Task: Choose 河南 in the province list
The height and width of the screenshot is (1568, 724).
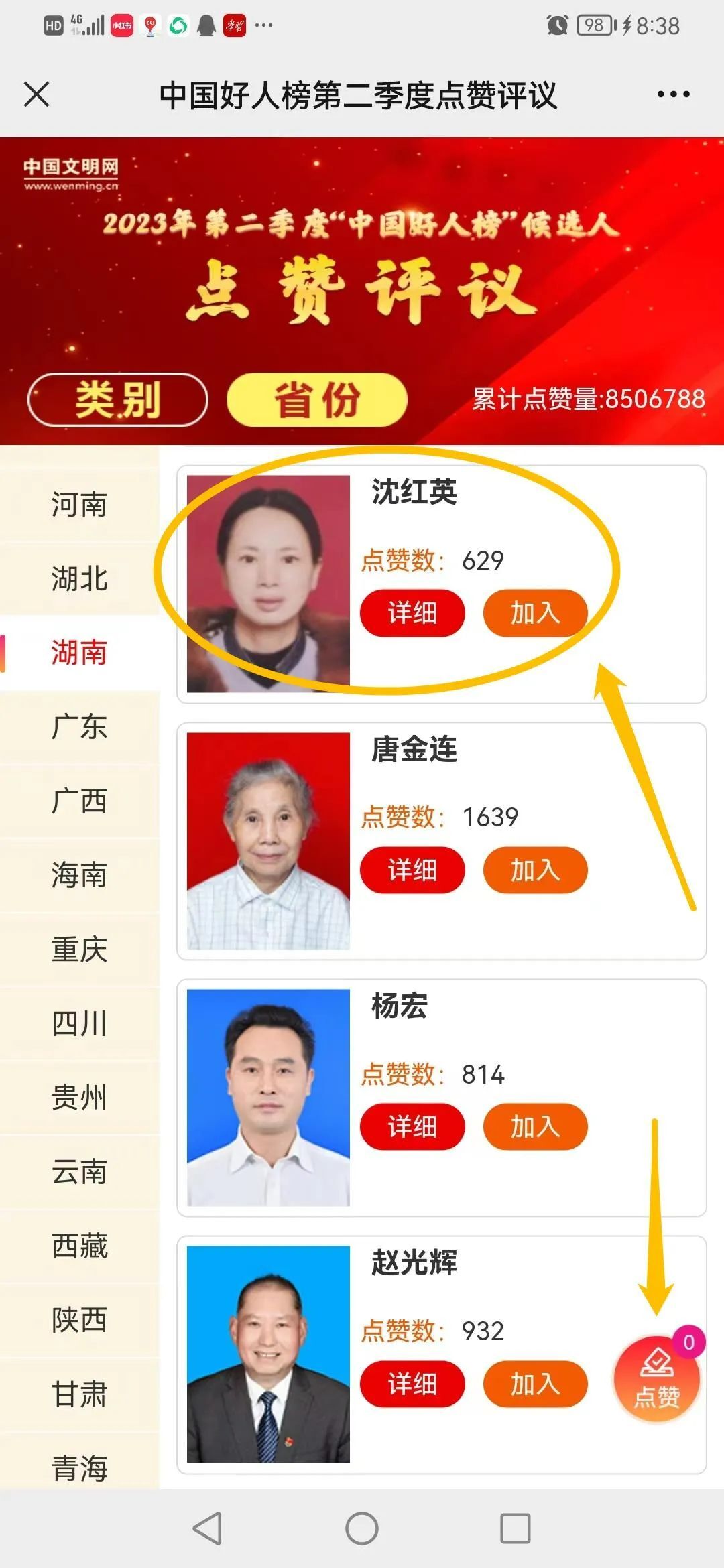Action: [79, 505]
